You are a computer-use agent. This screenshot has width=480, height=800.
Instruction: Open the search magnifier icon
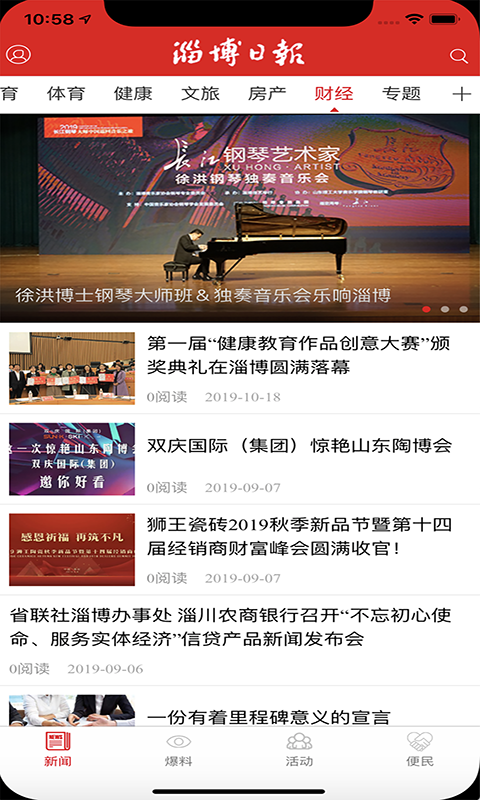click(x=459, y=56)
